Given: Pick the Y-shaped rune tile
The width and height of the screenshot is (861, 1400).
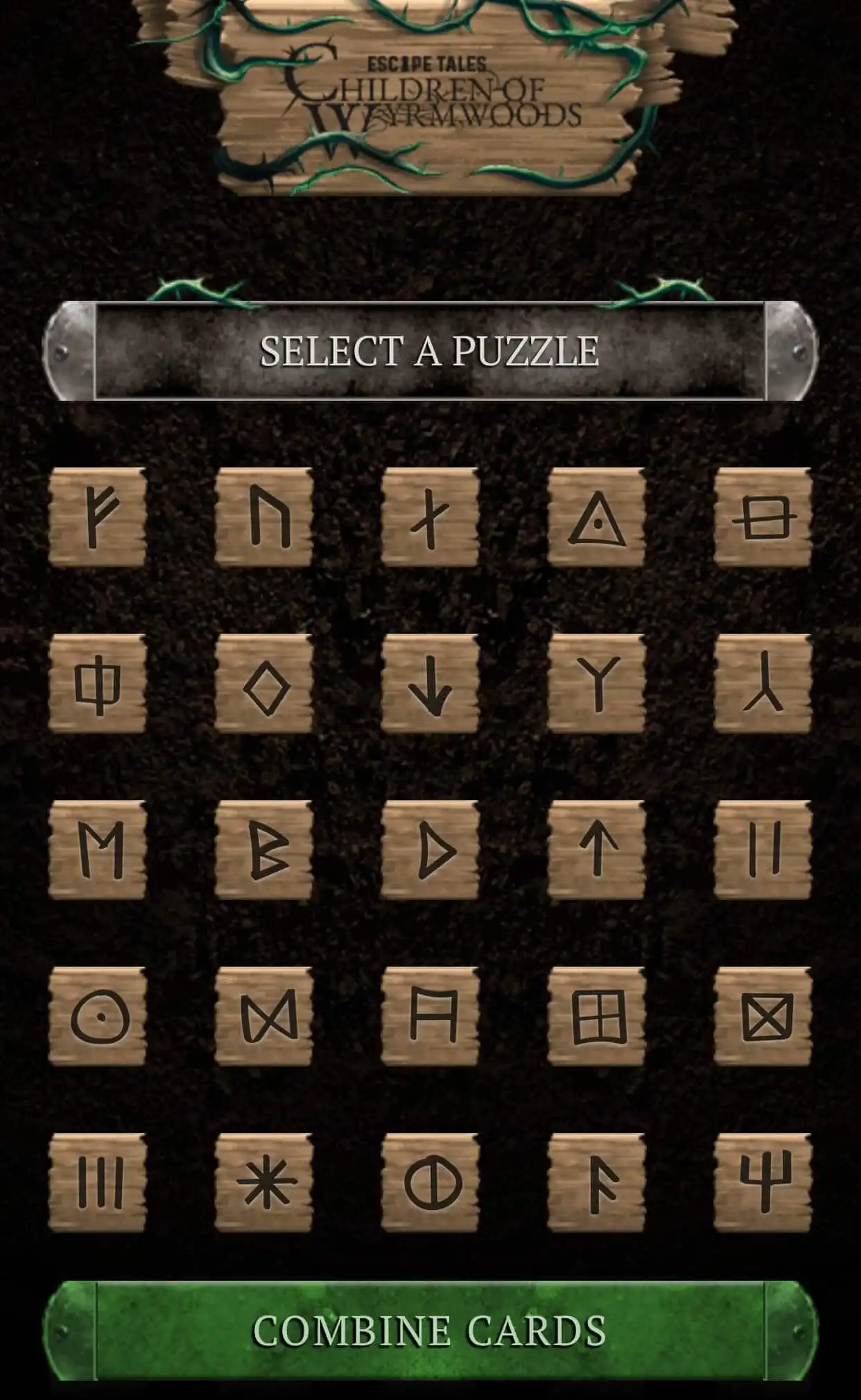Looking at the screenshot, I should (x=596, y=684).
